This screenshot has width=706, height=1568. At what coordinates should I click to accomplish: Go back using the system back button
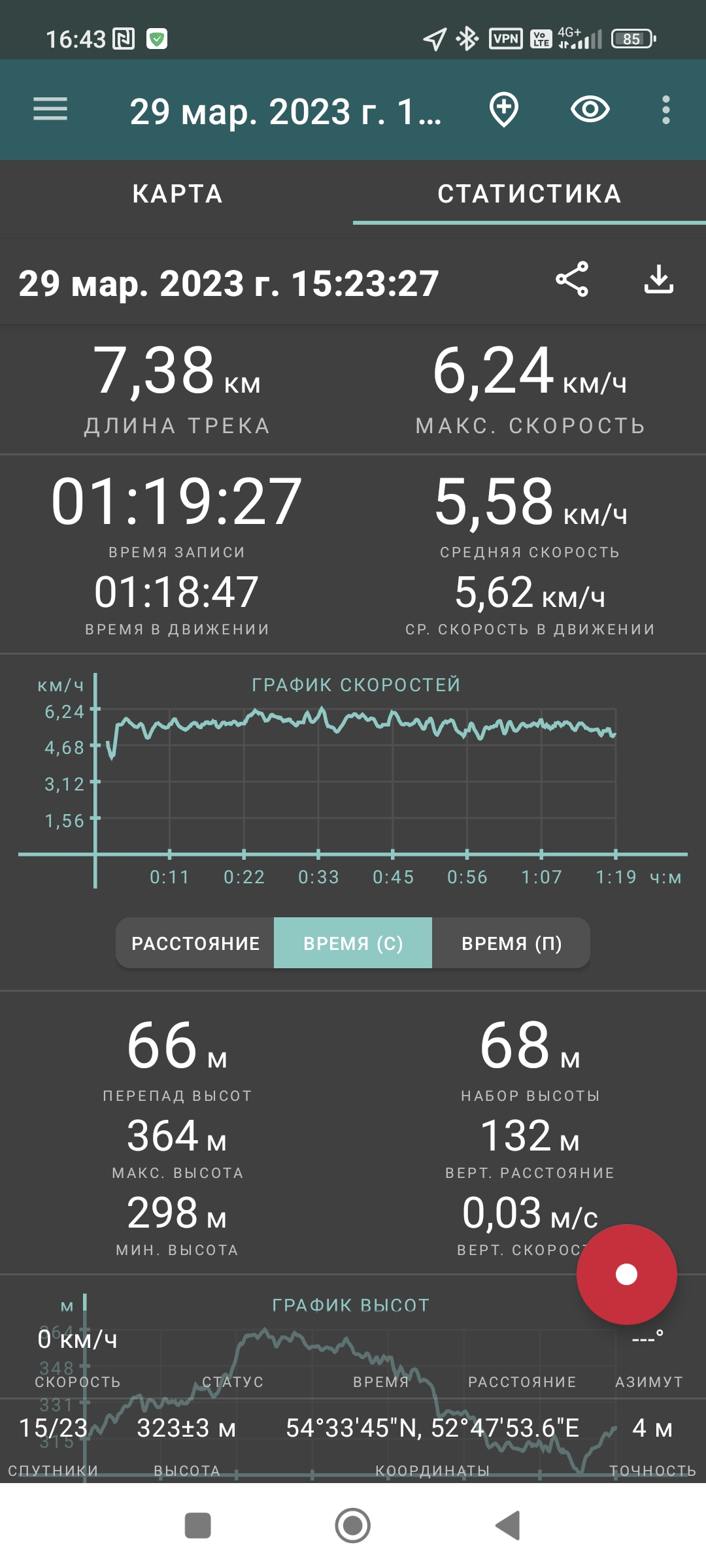click(x=508, y=1526)
